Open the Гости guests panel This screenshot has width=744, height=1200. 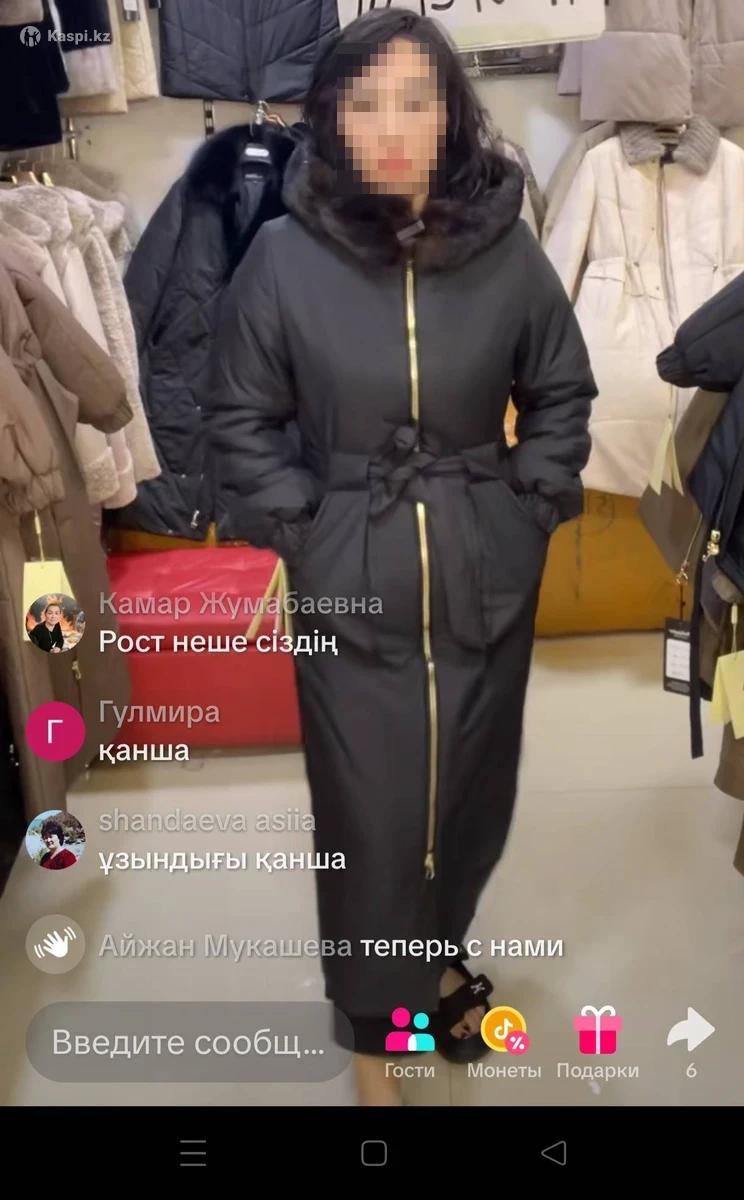[x=410, y=1041]
